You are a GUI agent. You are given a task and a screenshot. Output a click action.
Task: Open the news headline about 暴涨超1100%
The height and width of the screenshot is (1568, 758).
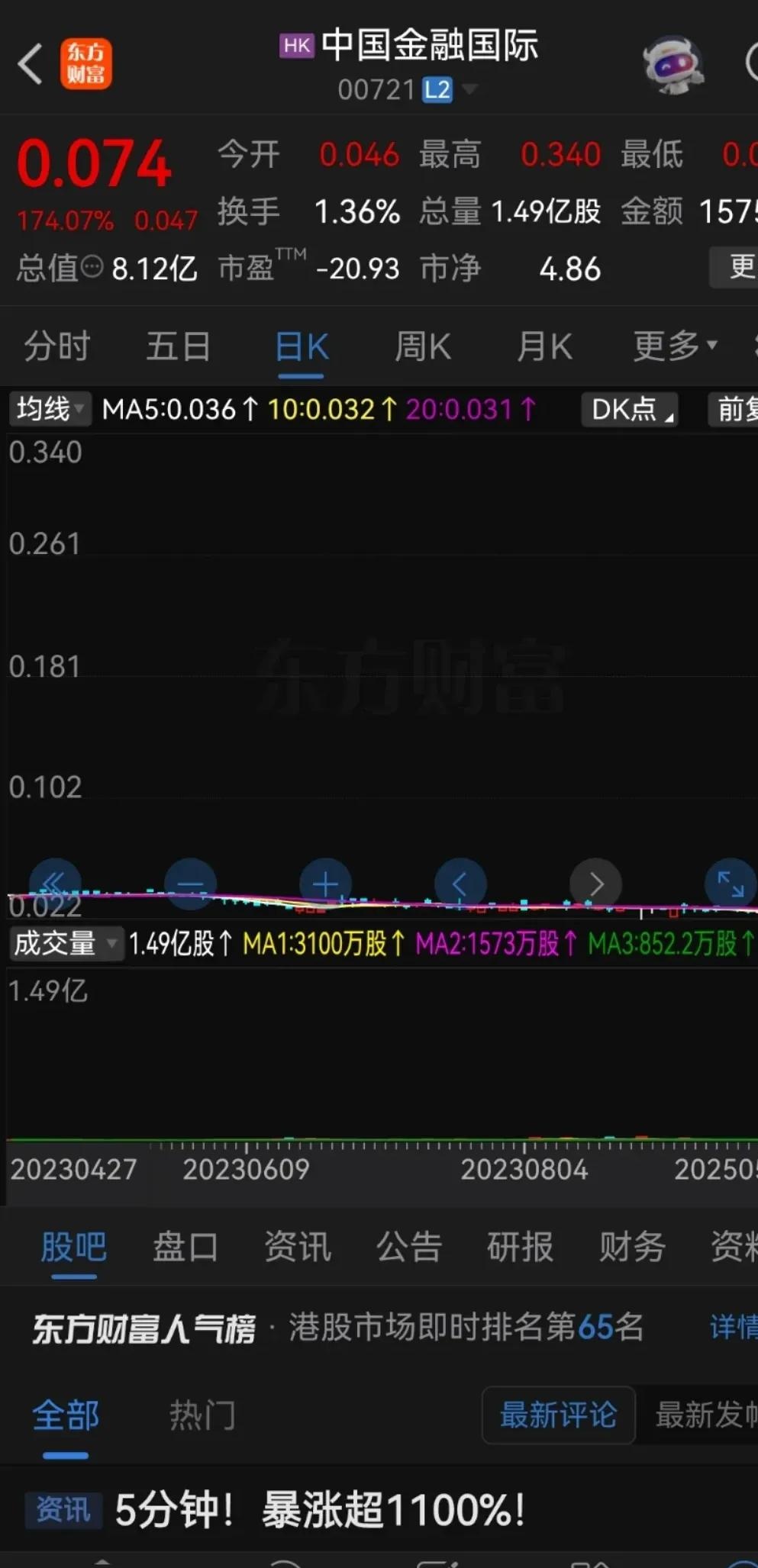tap(321, 1507)
